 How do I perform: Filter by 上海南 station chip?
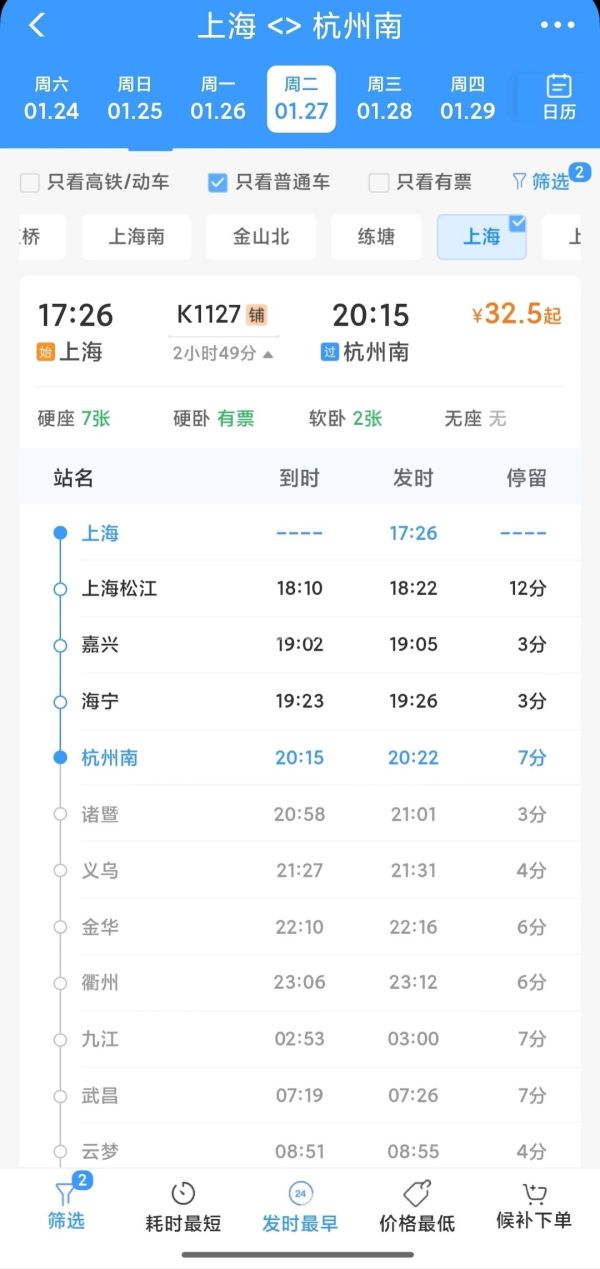click(136, 237)
